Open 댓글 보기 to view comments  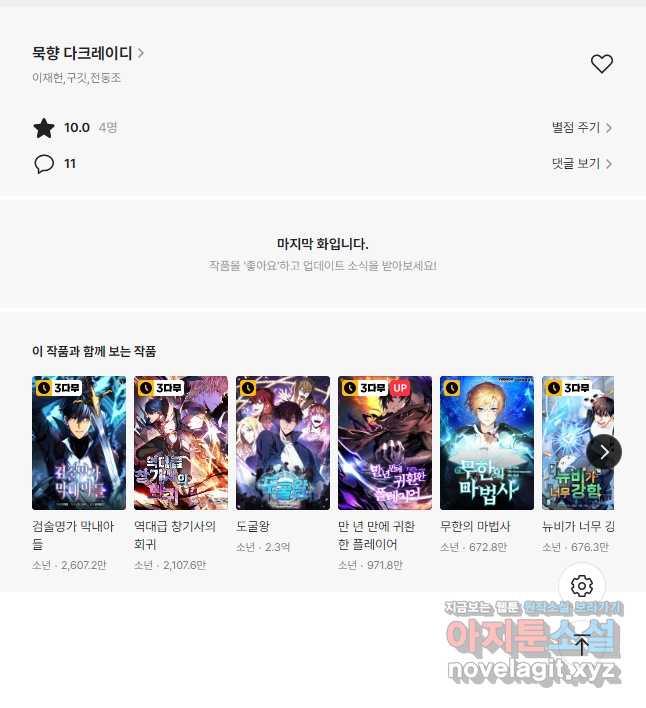click(x=581, y=163)
